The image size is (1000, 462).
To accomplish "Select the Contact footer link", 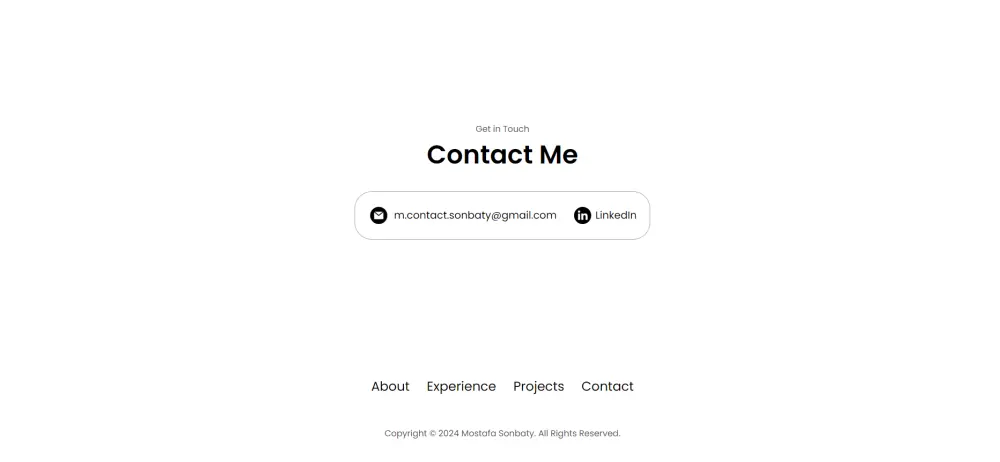I will pos(607,386).
